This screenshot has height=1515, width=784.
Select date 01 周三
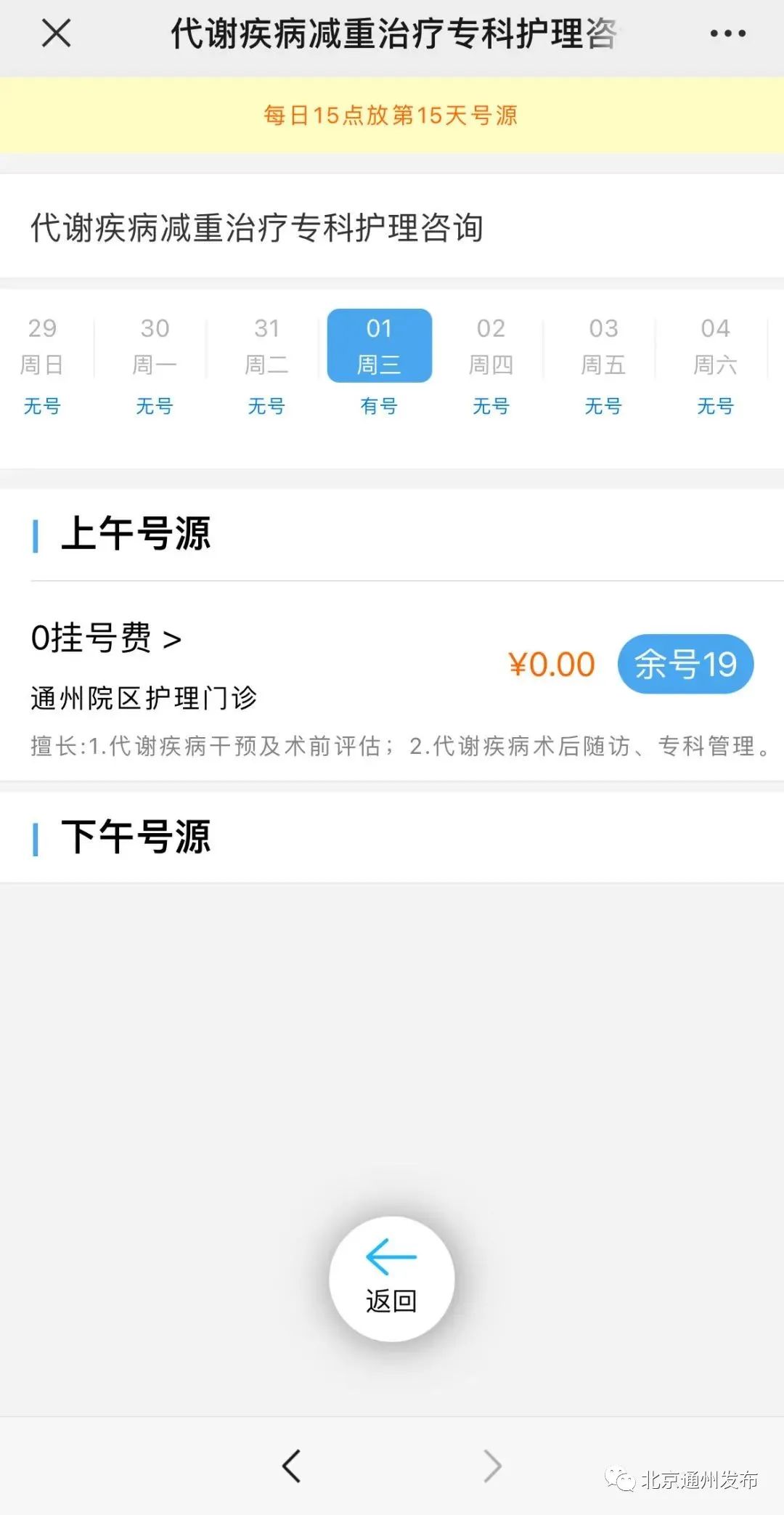tap(379, 366)
